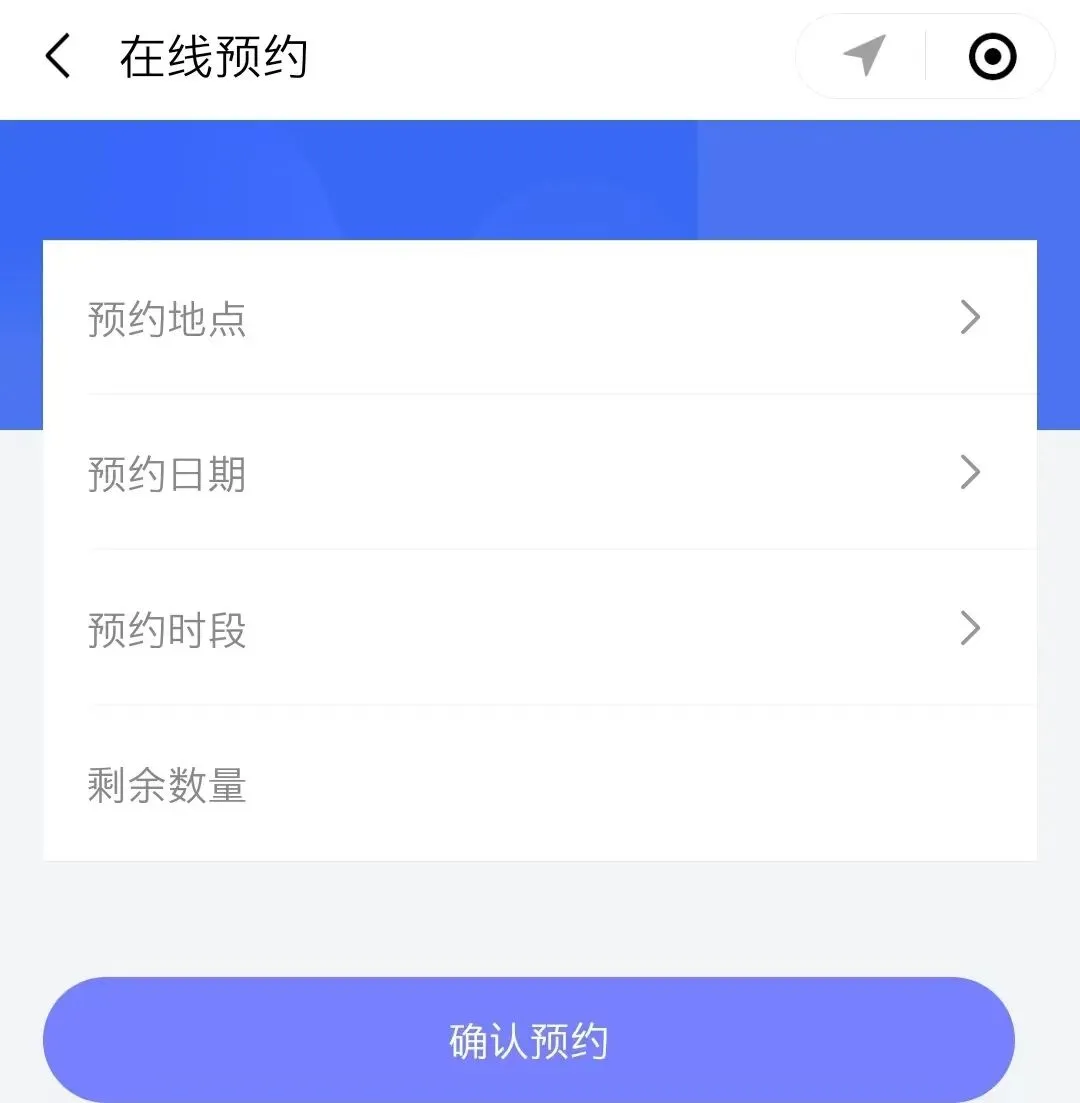Go back from the 在线预约 page
This screenshot has width=1080, height=1103.
tap(58, 56)
